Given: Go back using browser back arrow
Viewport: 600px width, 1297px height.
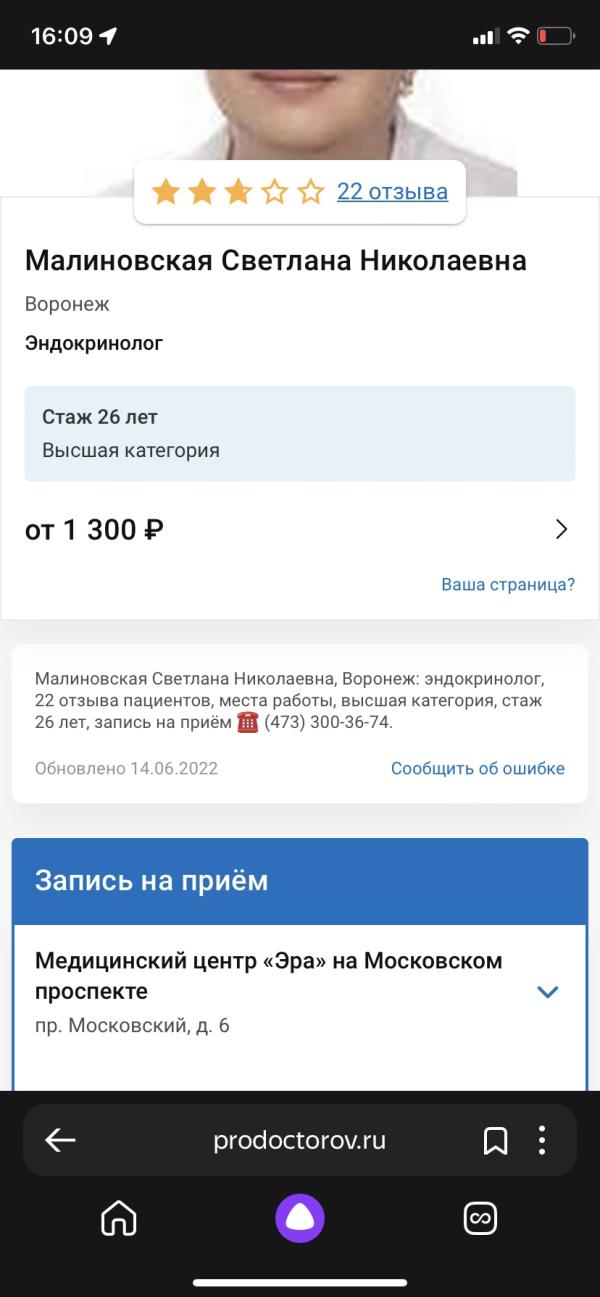Looking at the screenshot, I should [x=61, y=1140].
